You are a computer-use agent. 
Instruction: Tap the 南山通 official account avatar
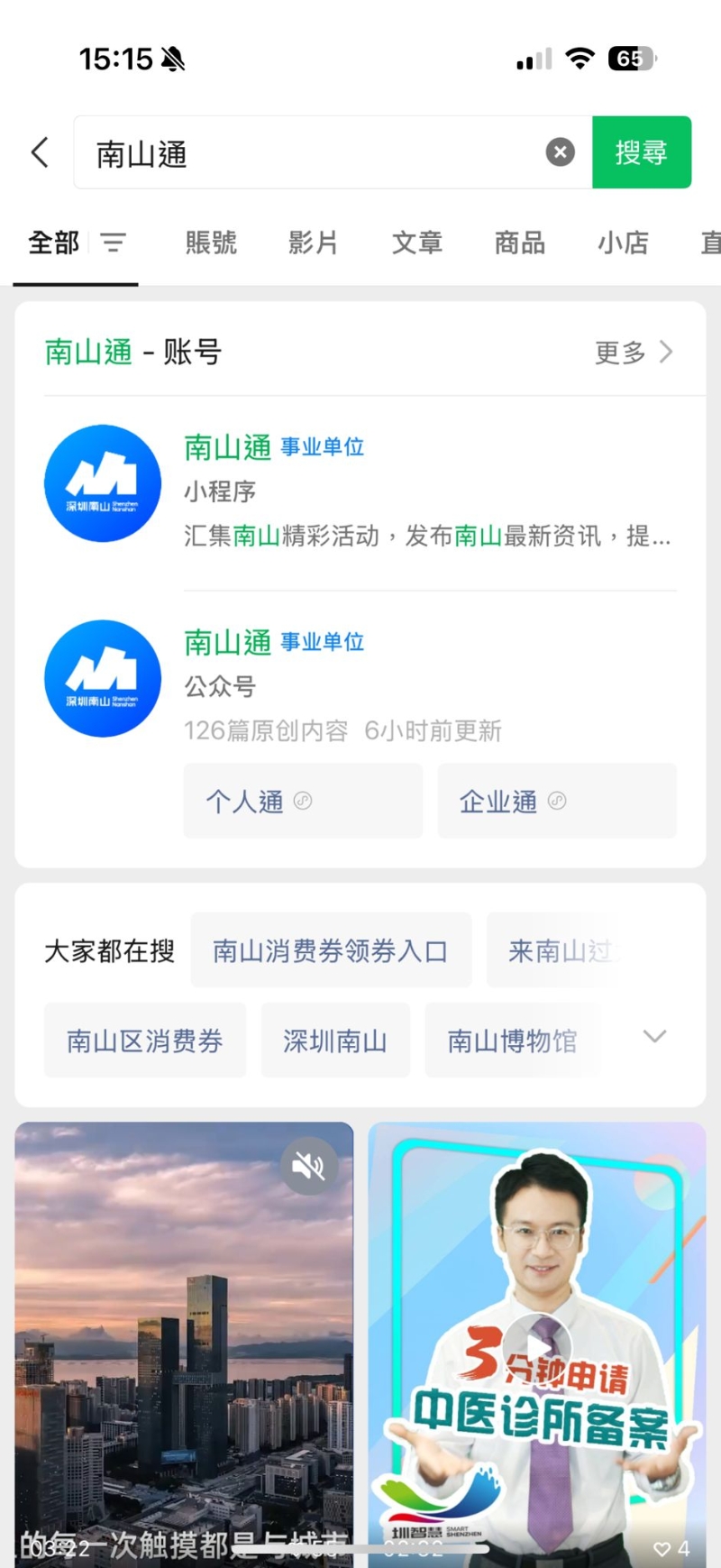tap(102, 678)
